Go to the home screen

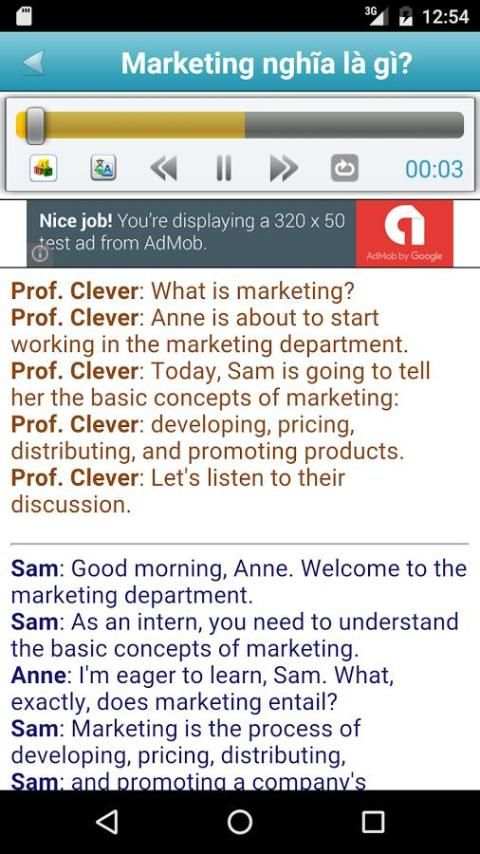(240, 821)
